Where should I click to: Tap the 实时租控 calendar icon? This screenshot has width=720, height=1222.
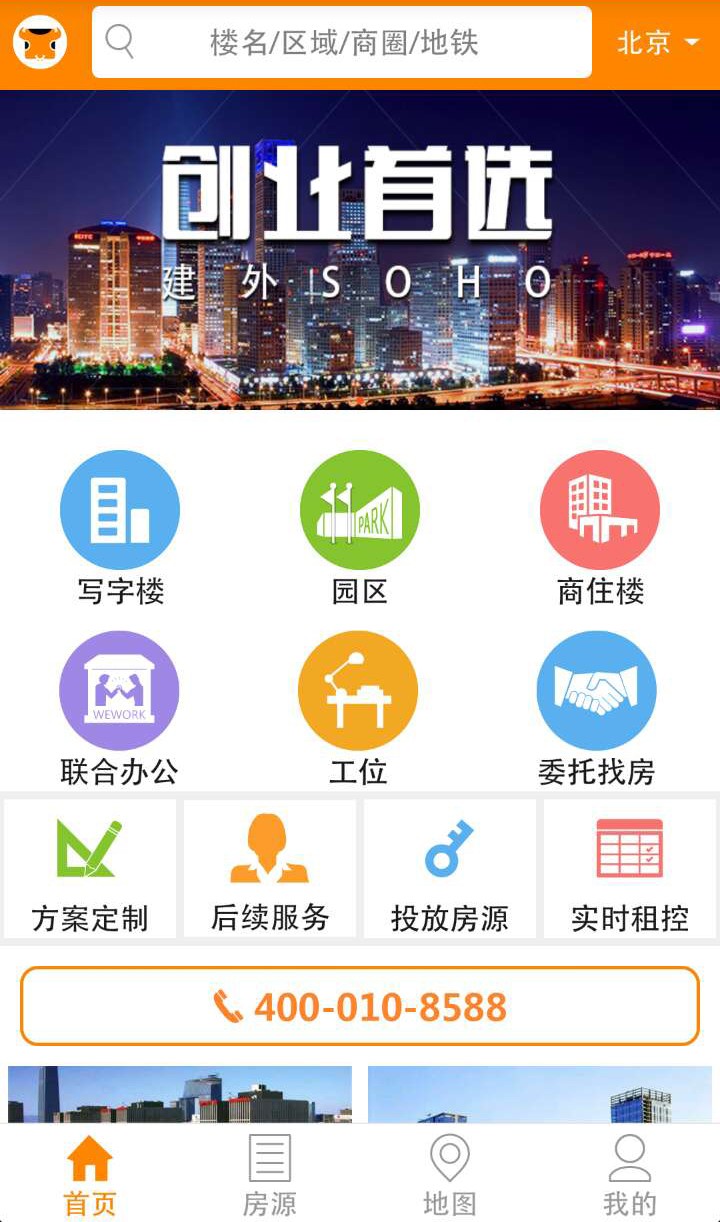coord(629,851)
